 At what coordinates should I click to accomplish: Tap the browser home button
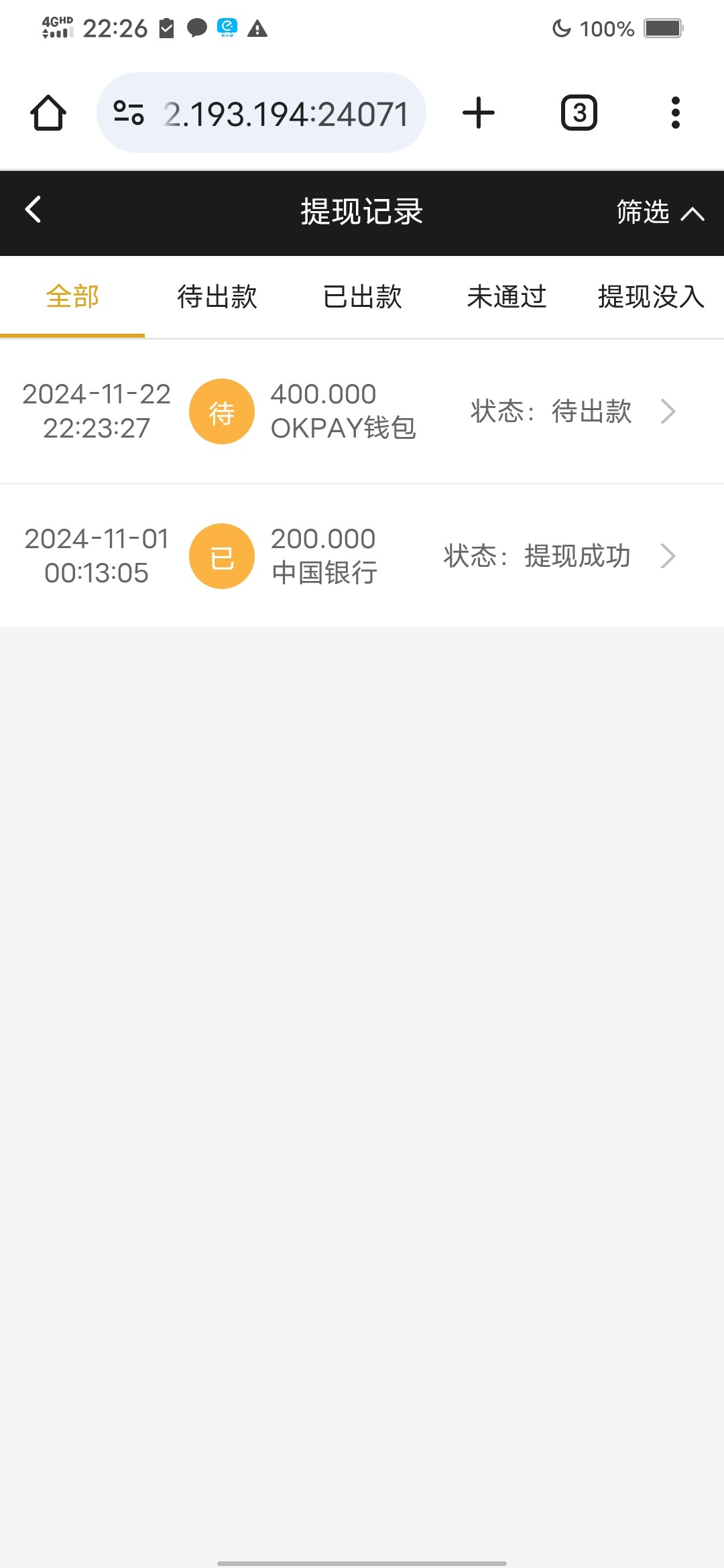48,113
